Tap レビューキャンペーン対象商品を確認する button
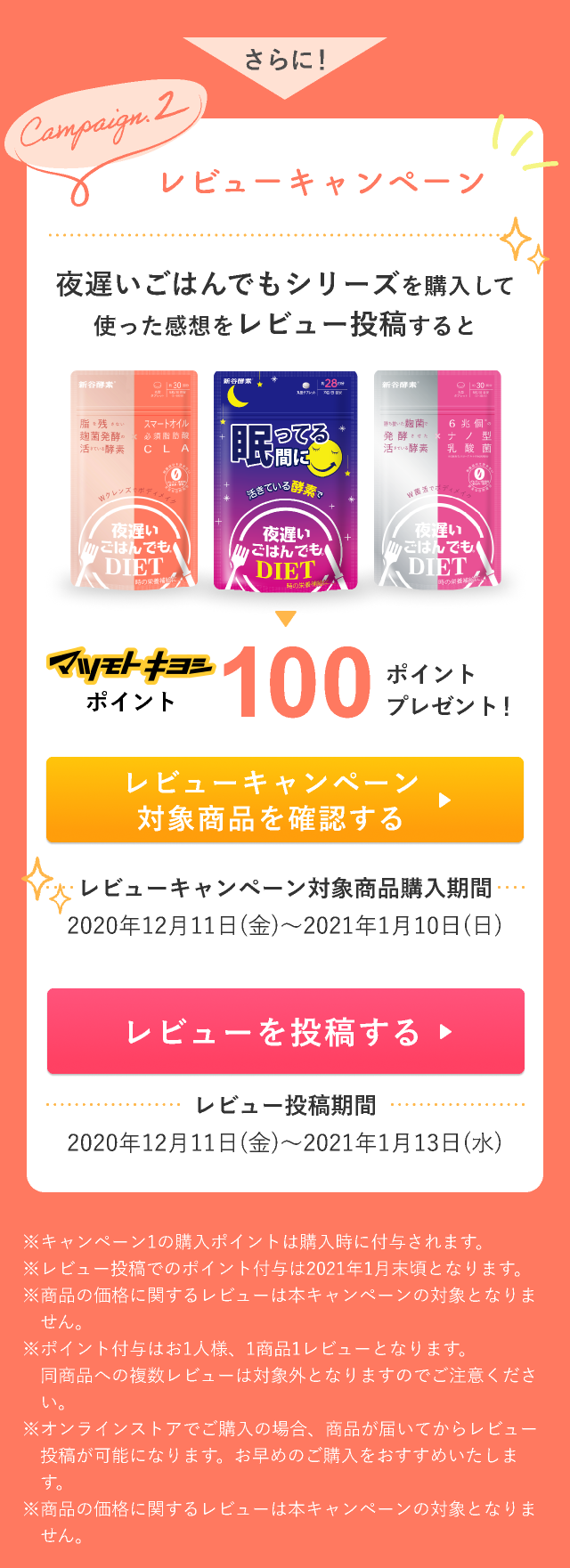Image resolution: width=570 pixels, height=1568 pixels. pyautogui.click(x=285, y=800)
